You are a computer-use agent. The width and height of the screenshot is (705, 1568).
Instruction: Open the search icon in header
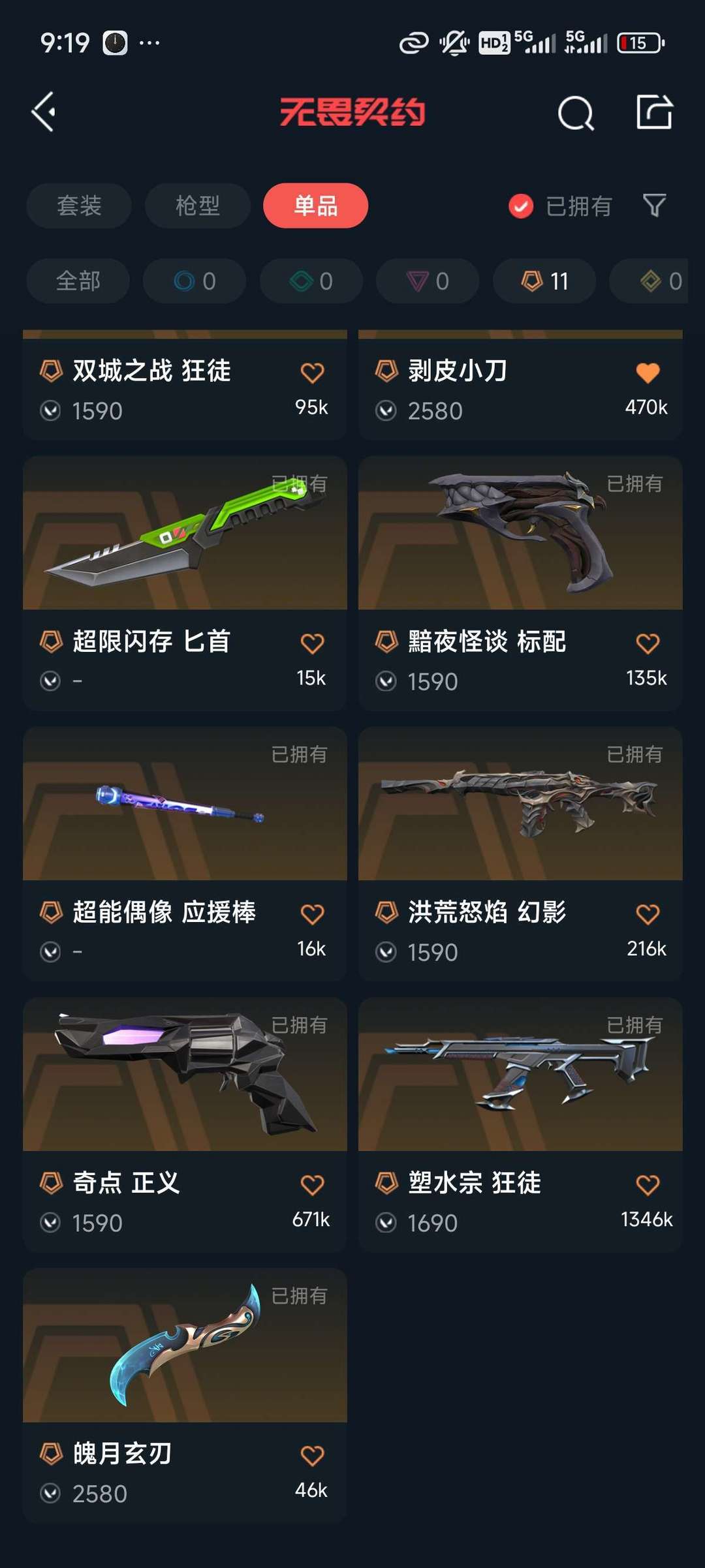click(x=576, y=113)
